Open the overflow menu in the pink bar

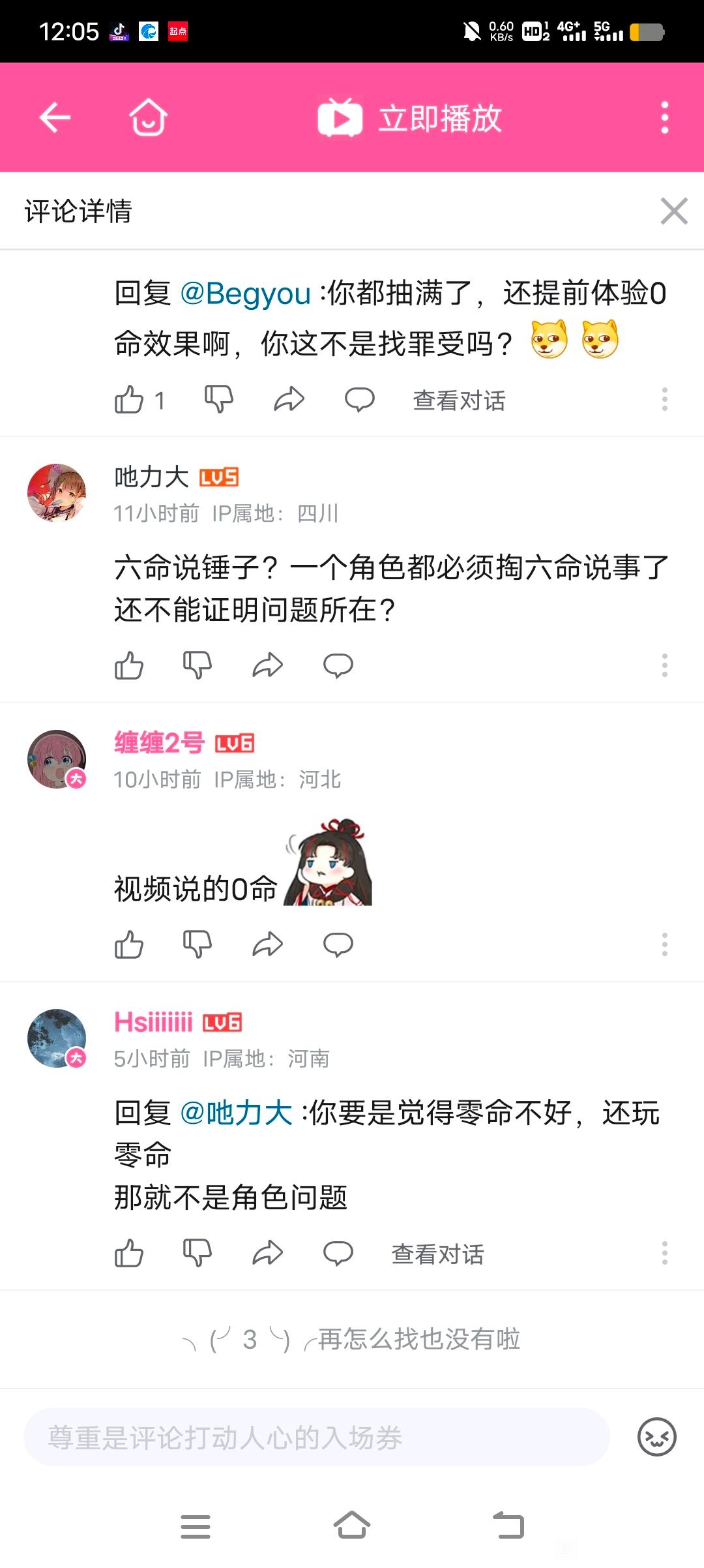664,118
